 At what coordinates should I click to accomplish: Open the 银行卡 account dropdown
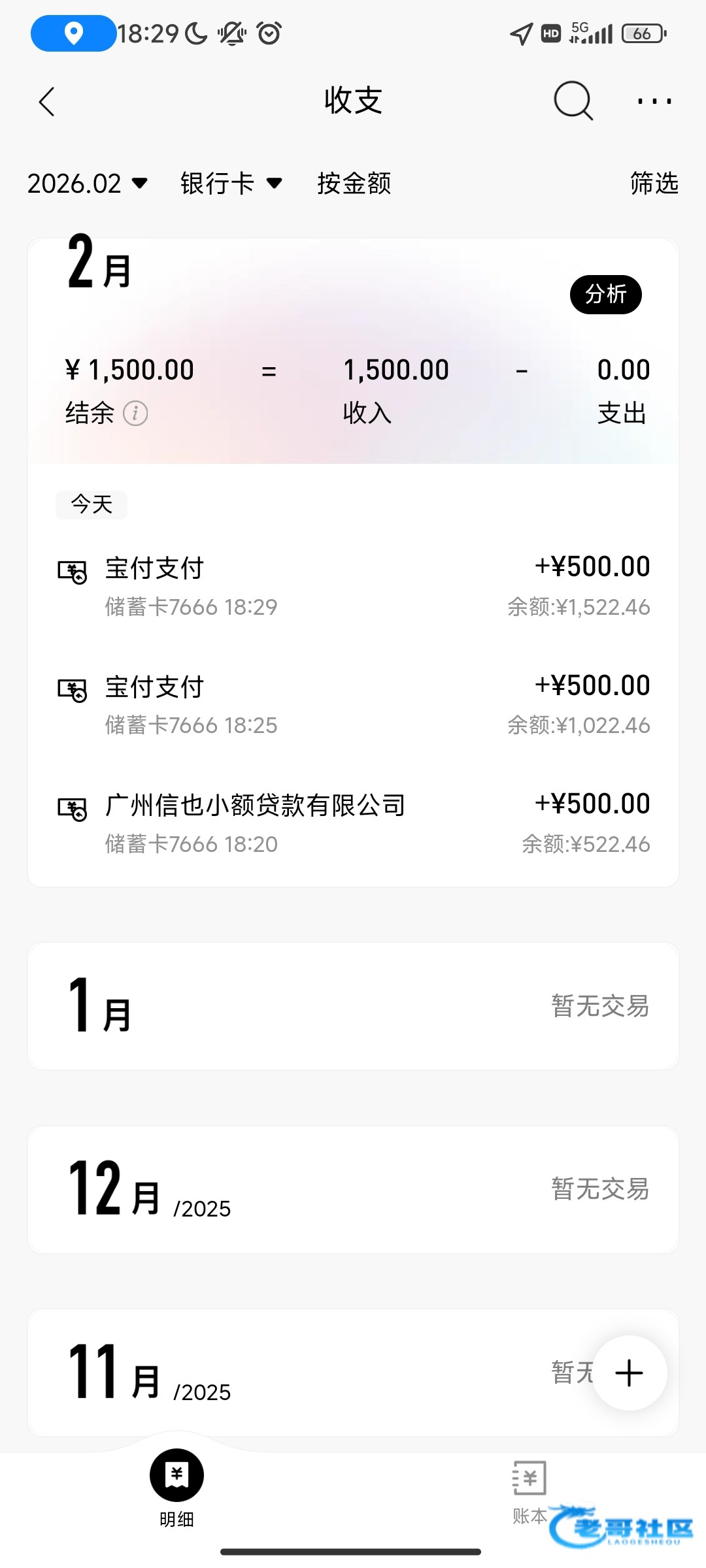click(231, 184)
